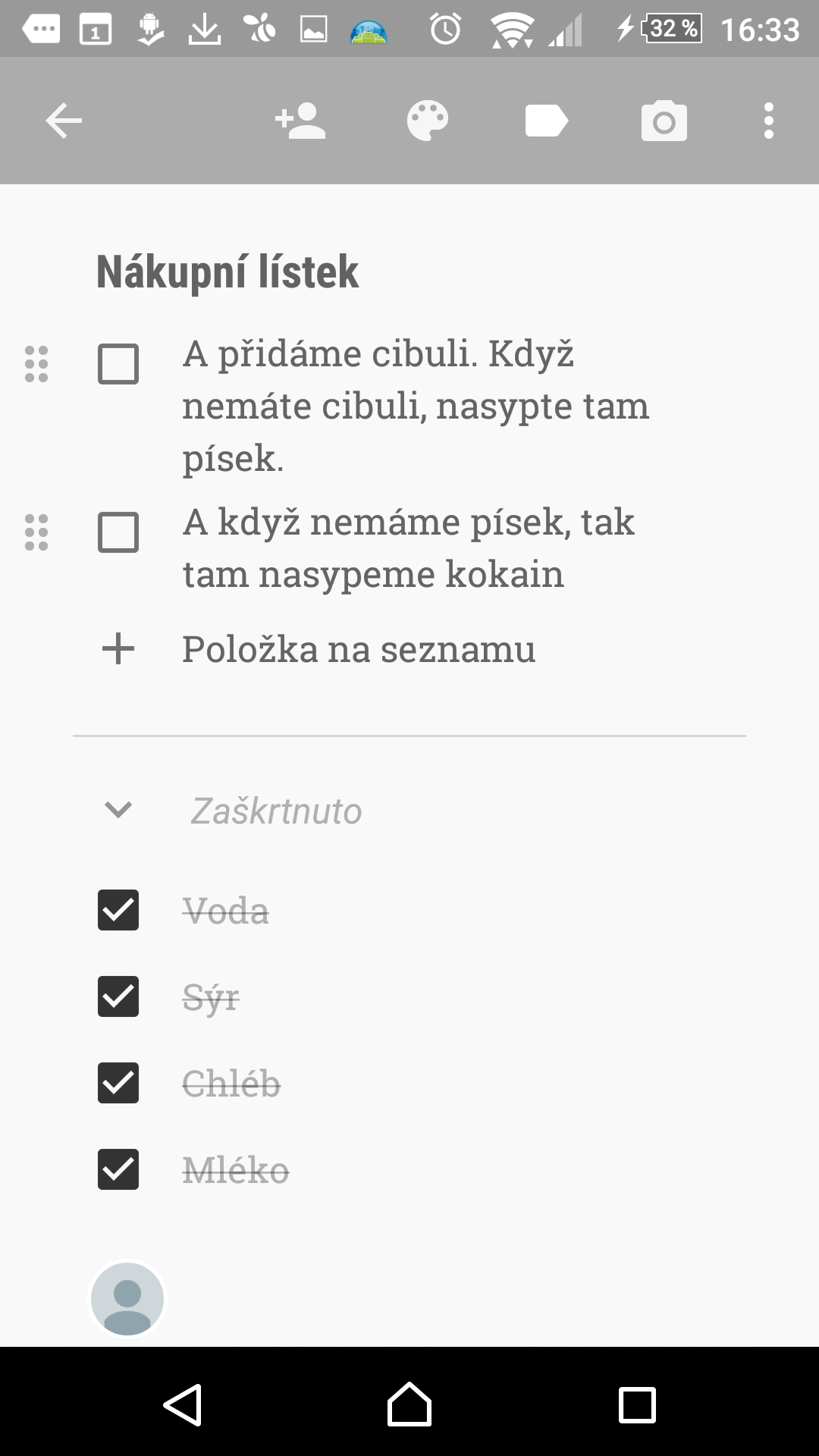This screenshot has height=1456, width=819.
Task: Check the 'A když nemáme písek' item
Action: pos(118,532)
